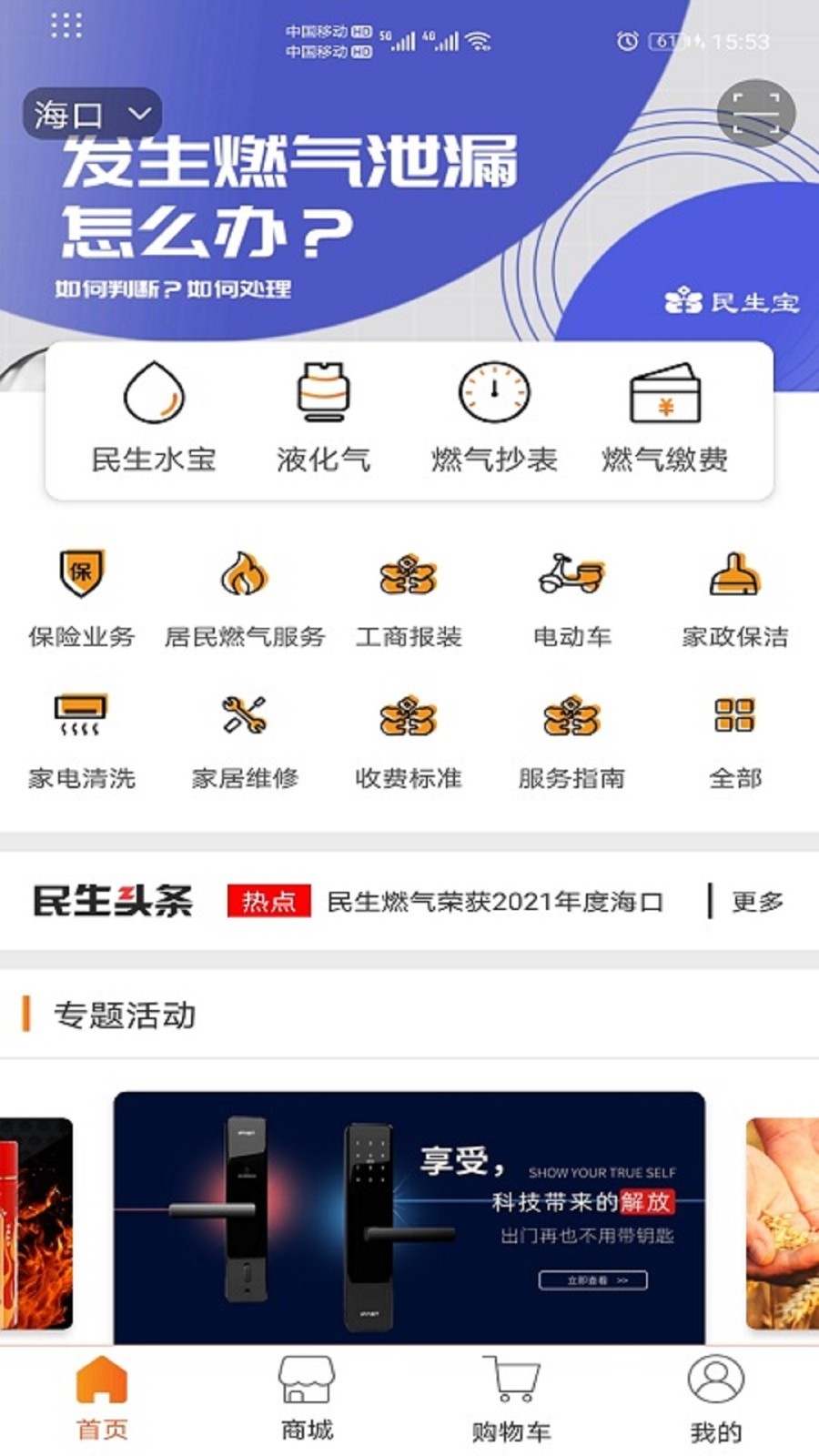The width and height of the screenshot is (819, 1456).
Task: View 收费标准 fee standards
Action: click(409, 741)
